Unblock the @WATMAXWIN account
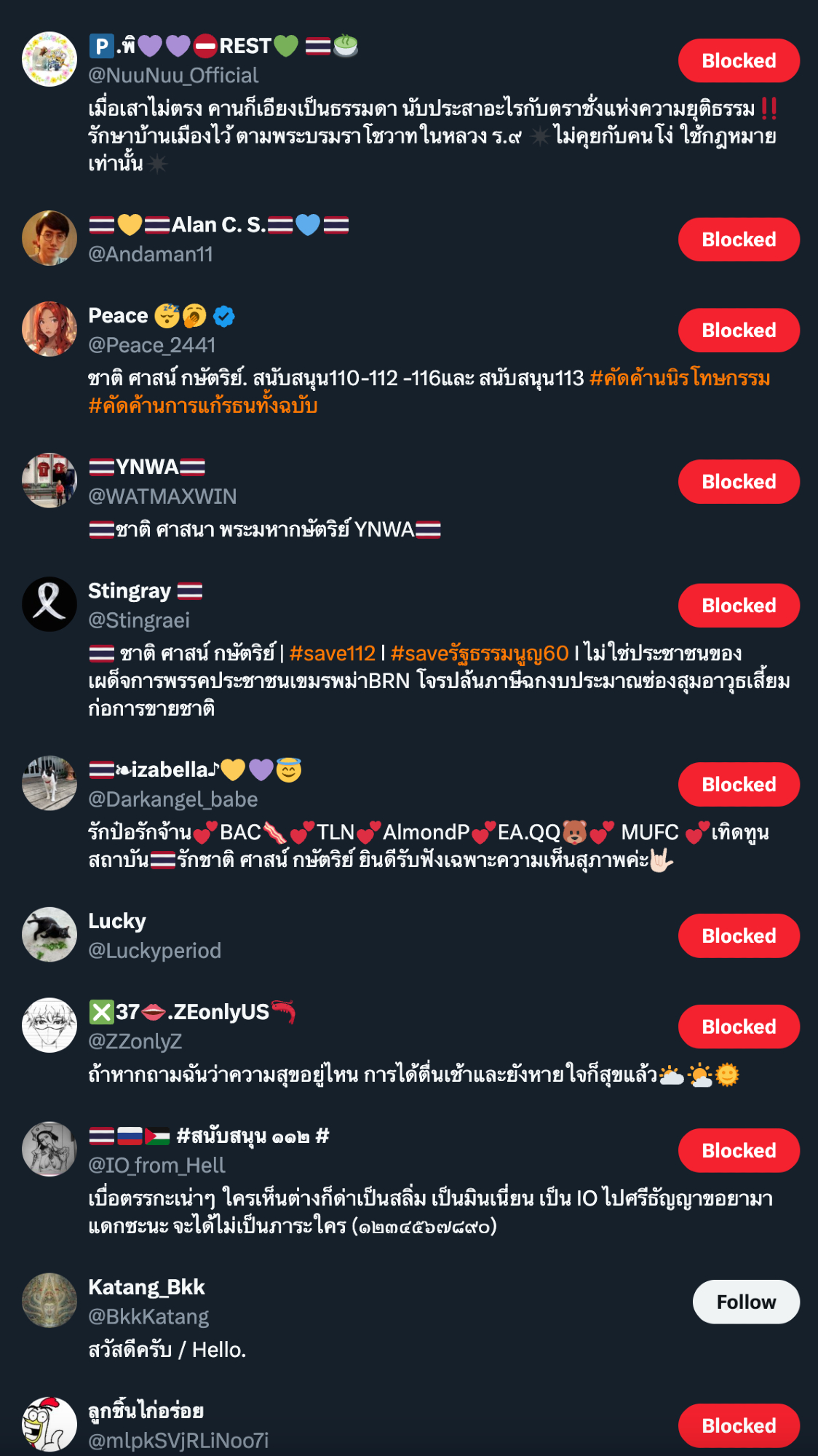 [739, 482]
